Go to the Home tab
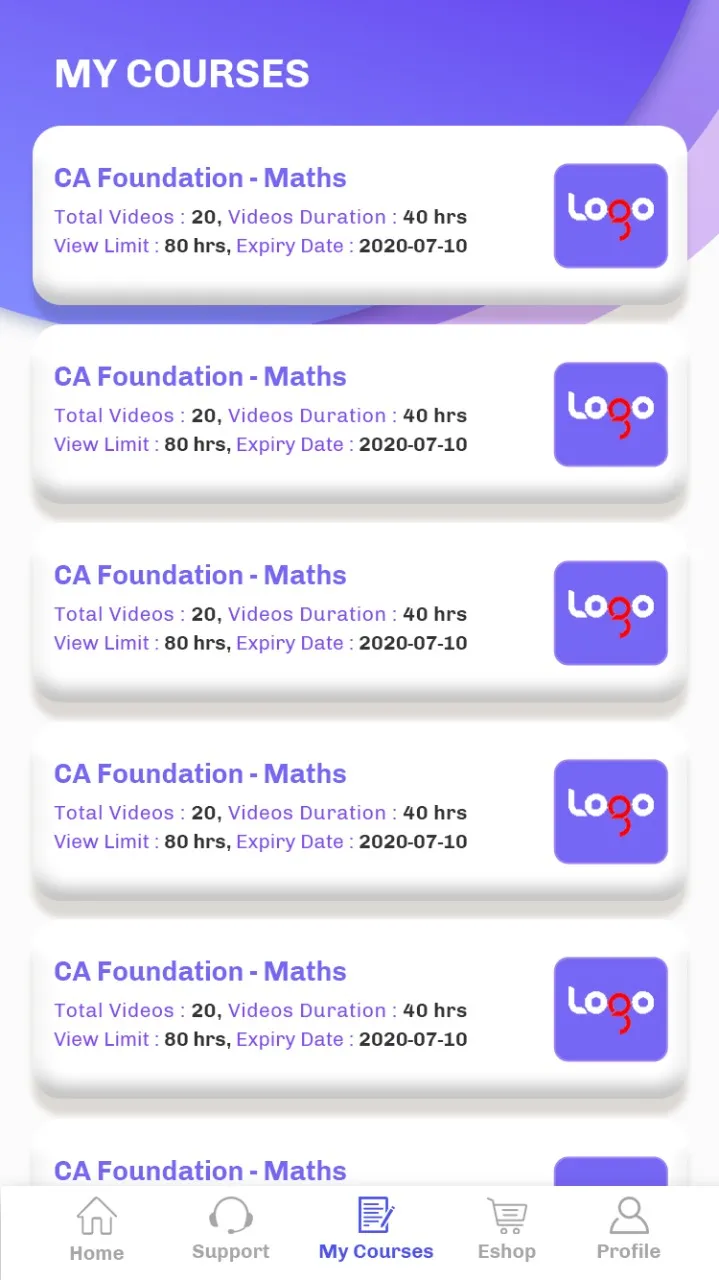The image size is (719, 1280). coord(97,1229)
